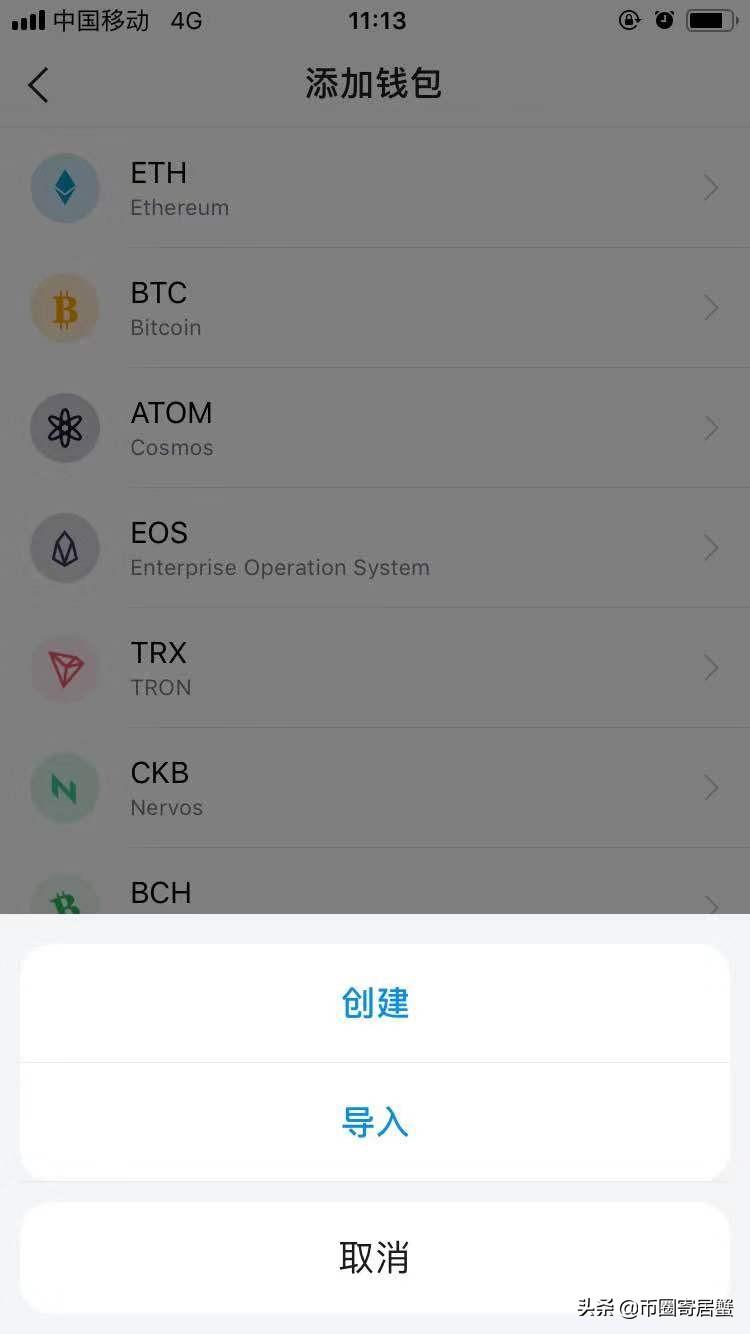Select the Ethereum coin icon
This screenshot has width=750, height=1334.
coord(65,188)
